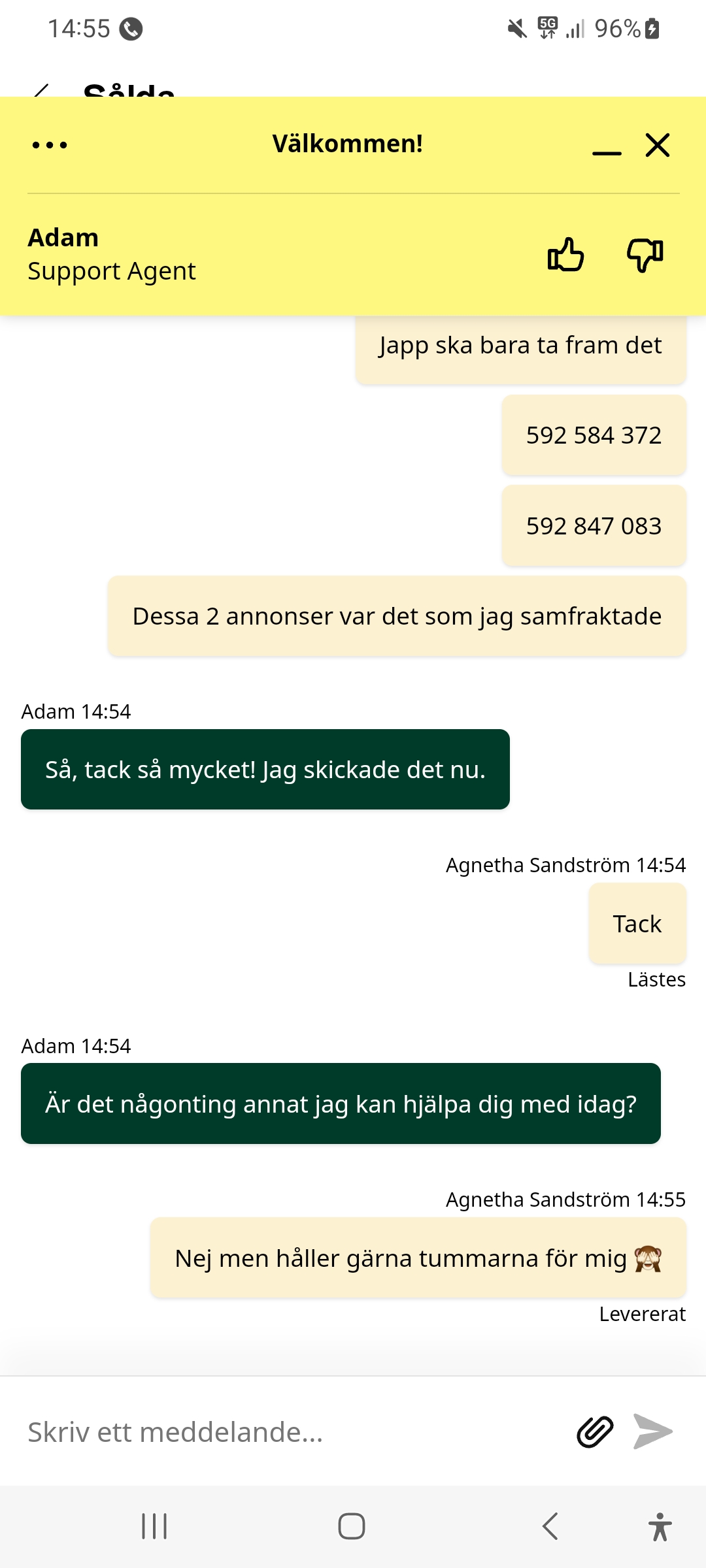Image resolution: width=706 pixels, height=1568 pixels.
Task: Minimize the Välkommen chat window
Action: [607, 148]
